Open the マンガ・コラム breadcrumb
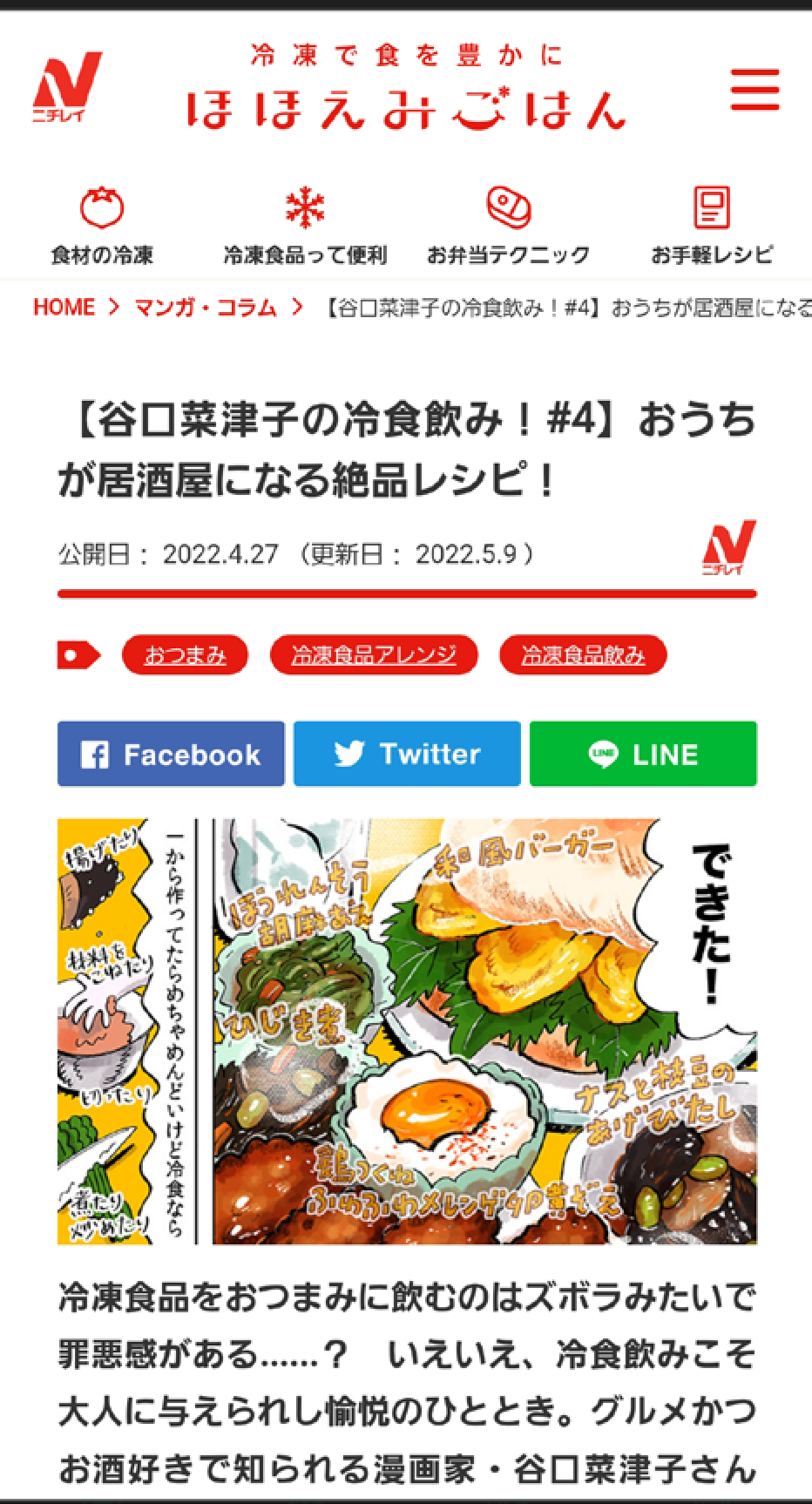Image resolution: width=812 pixels, height=1504 pixels. click(205, 308)
